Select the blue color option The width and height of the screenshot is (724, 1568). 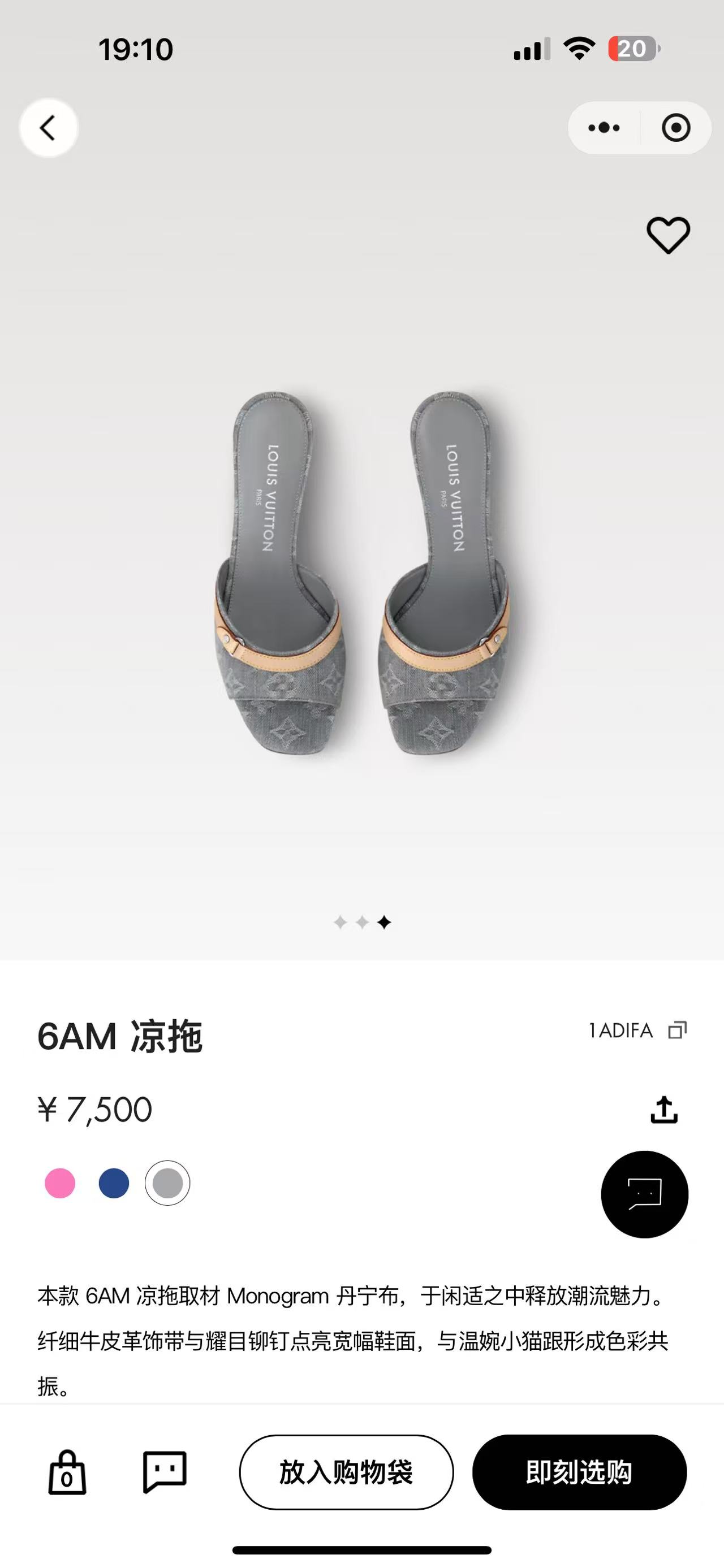114,1183
